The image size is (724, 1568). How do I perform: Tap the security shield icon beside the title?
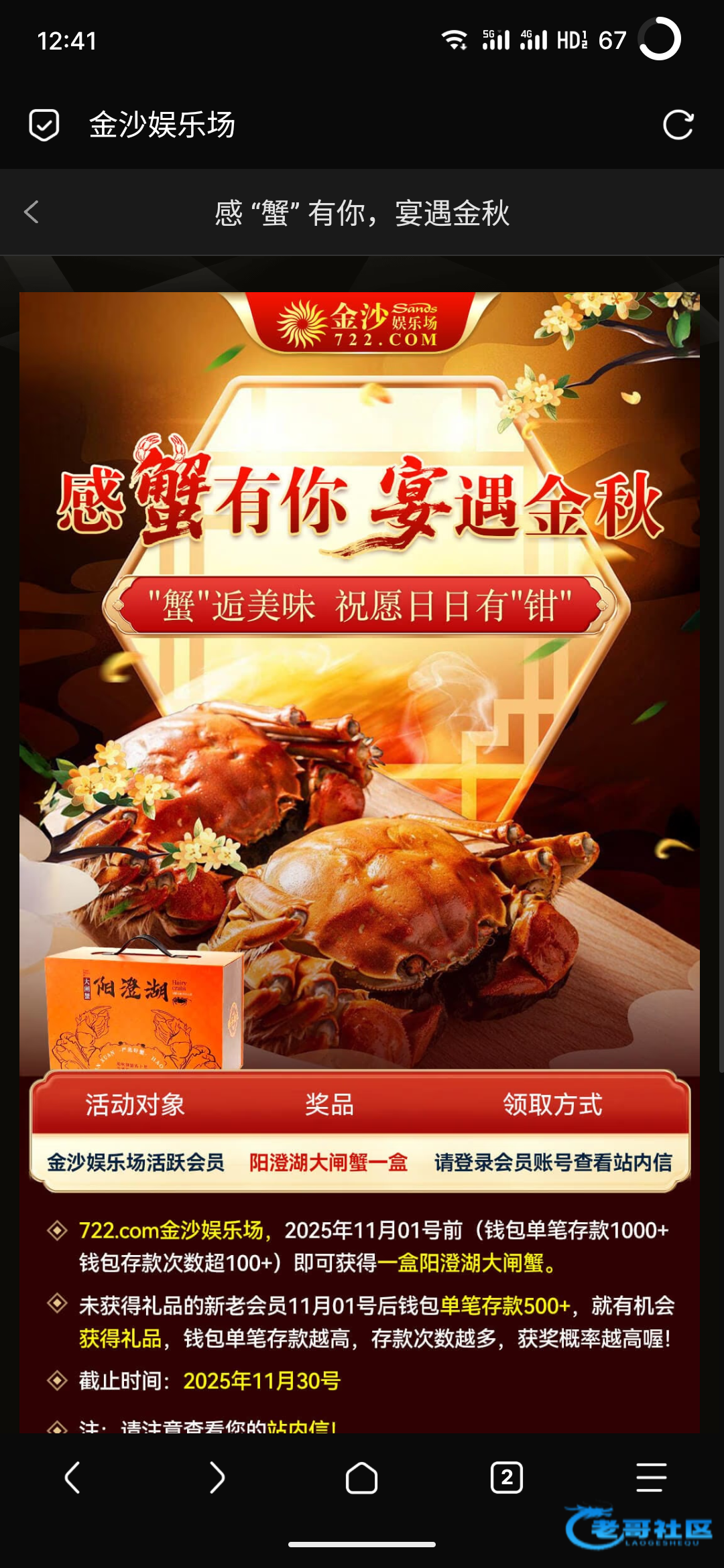point(44,125)
